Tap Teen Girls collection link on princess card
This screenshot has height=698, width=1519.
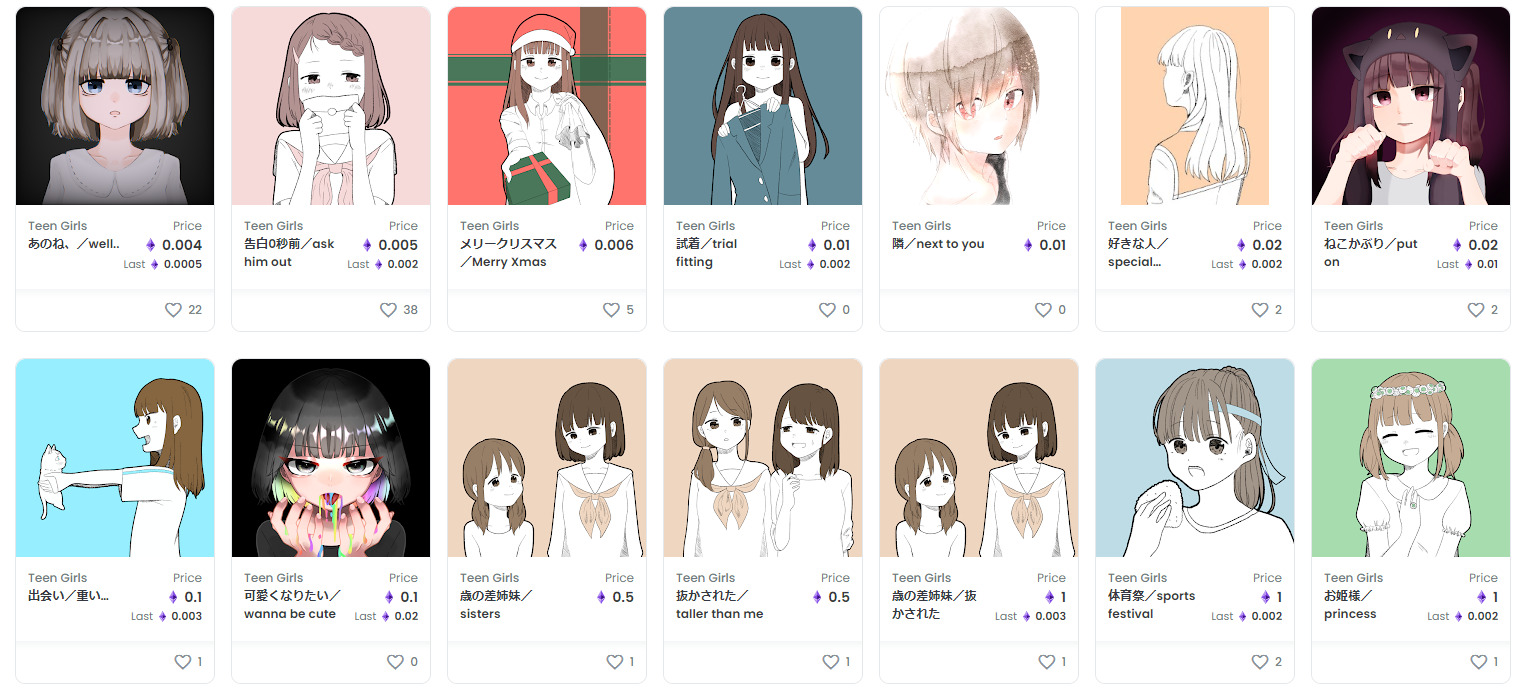pyautogui.click(x=1352, y=578)
